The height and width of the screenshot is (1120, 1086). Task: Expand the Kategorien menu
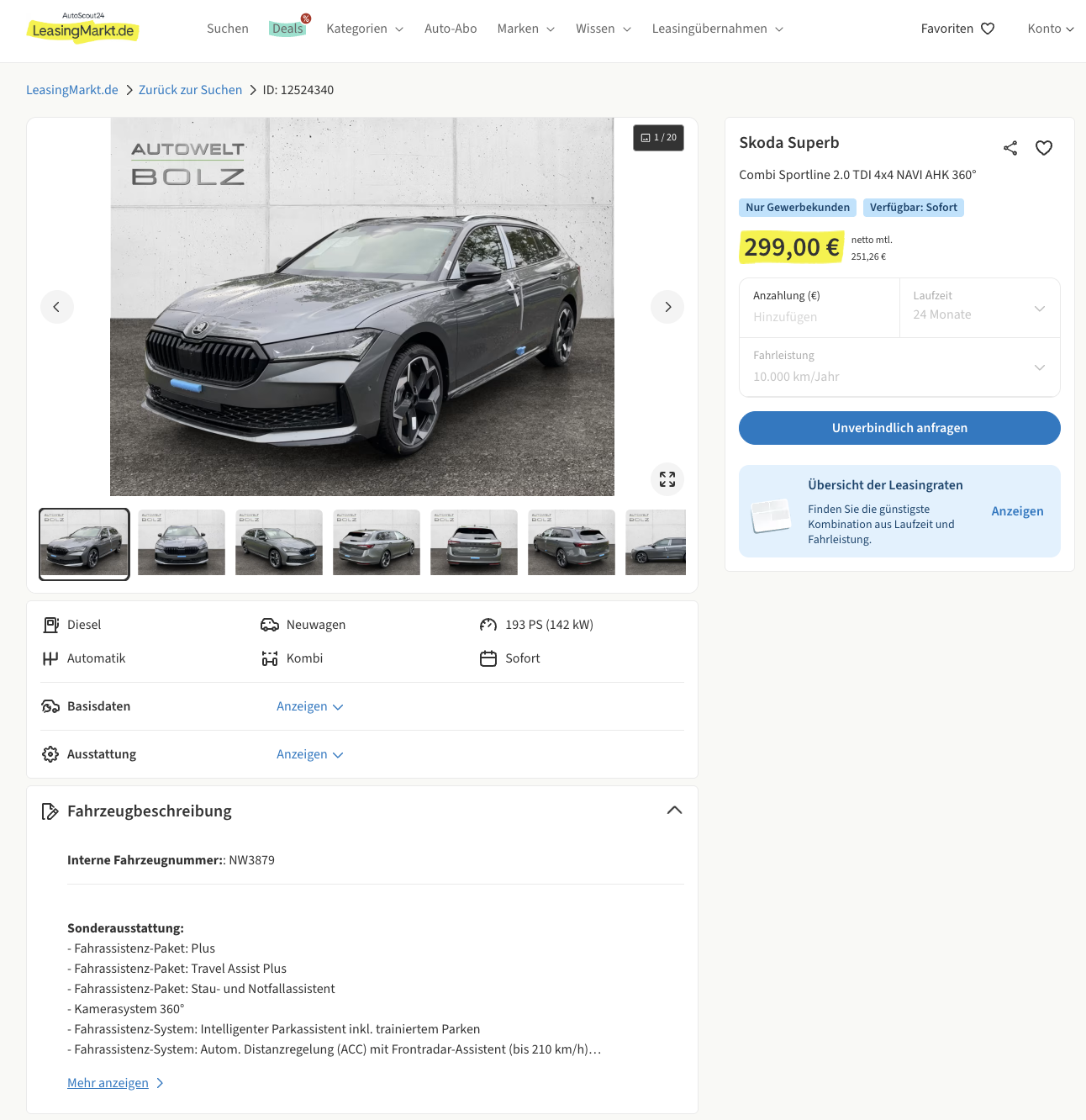pyautogui.click(x=365, y=29)
